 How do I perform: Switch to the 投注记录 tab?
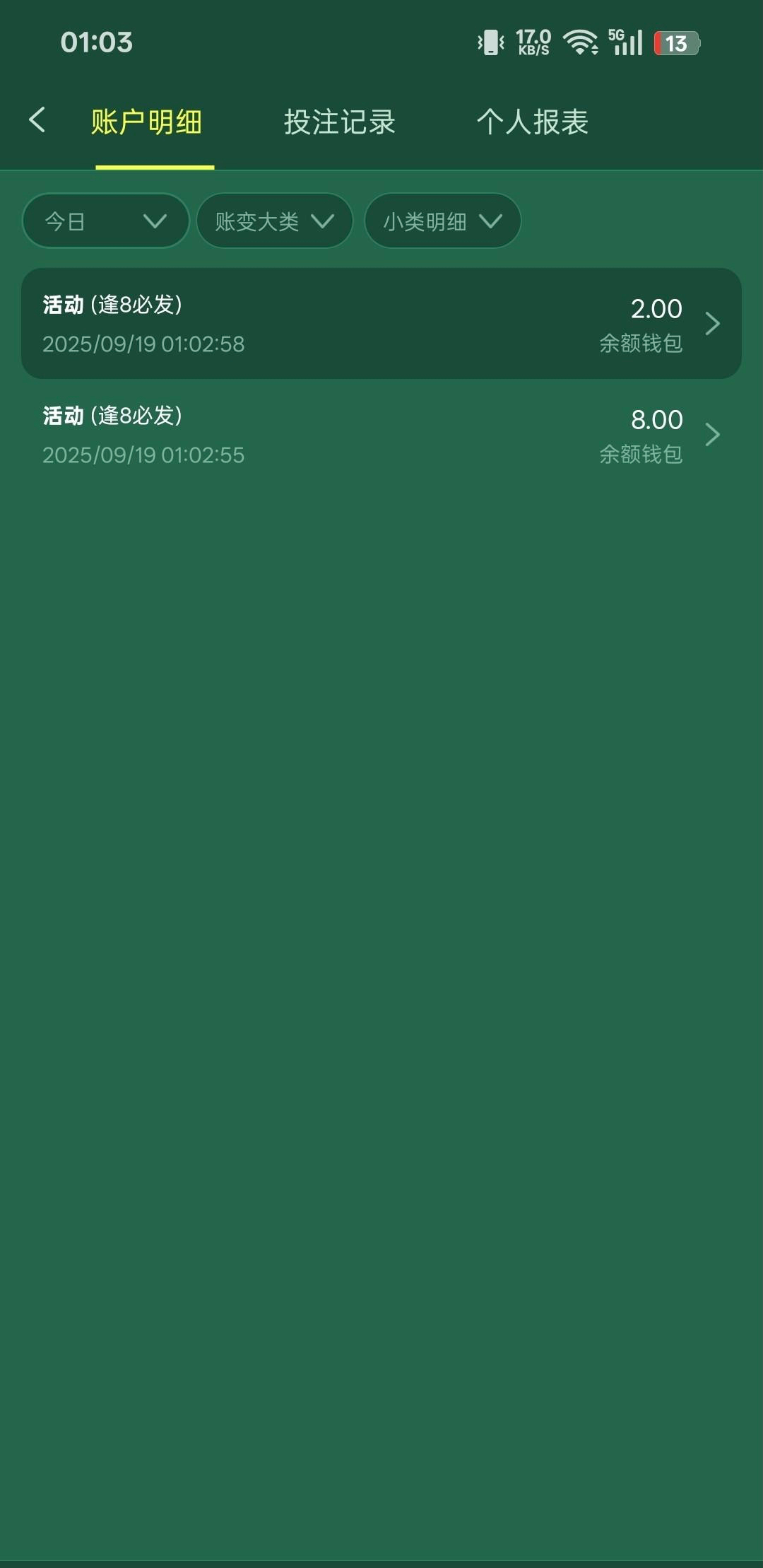[x=339, y=122]
